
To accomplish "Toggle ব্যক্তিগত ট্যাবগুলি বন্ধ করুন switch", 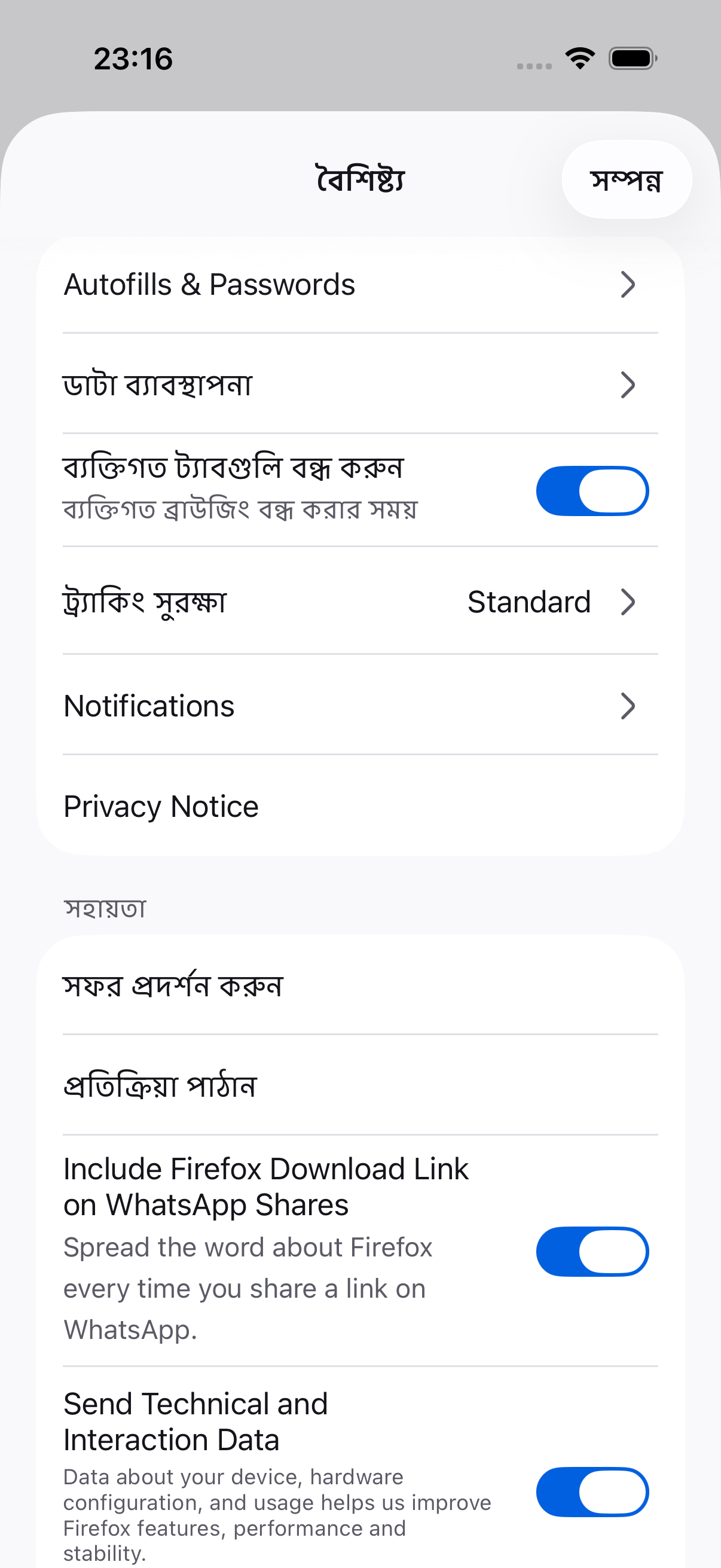I will click(592, 490).
